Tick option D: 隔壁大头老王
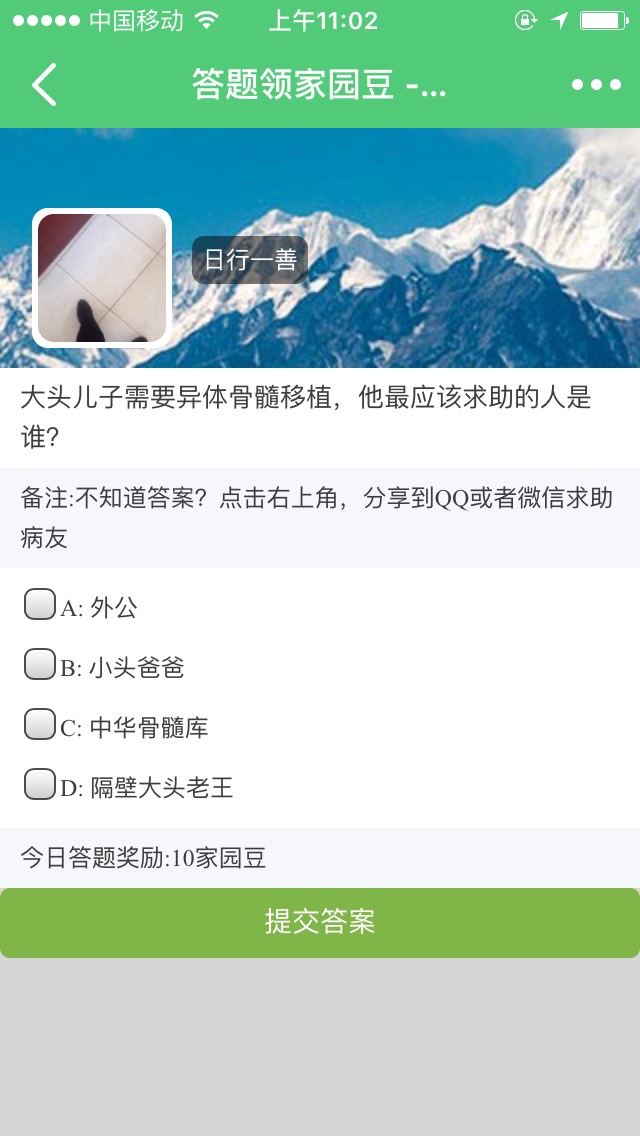 pos(40,785)
